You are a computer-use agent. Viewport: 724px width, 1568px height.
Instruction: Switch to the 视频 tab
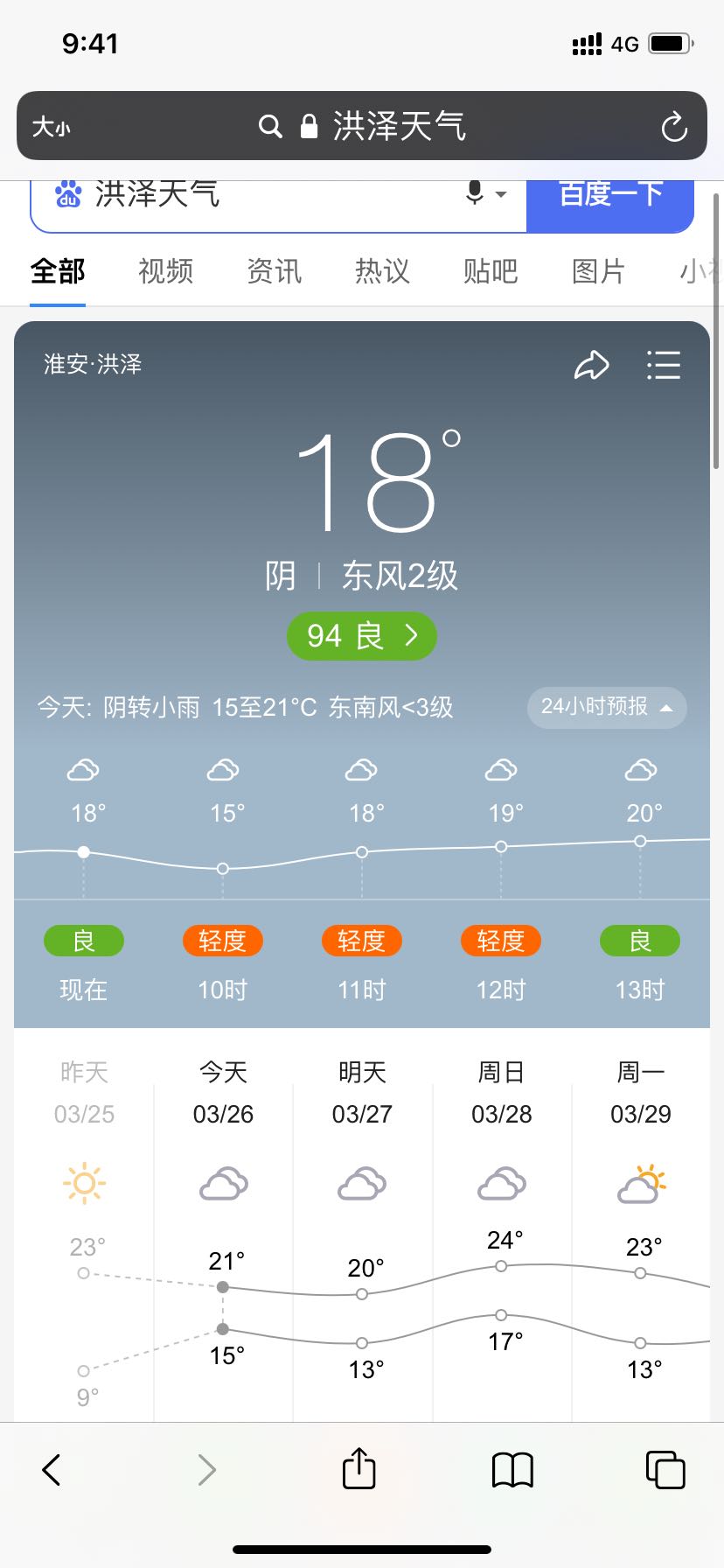(165, 271)
